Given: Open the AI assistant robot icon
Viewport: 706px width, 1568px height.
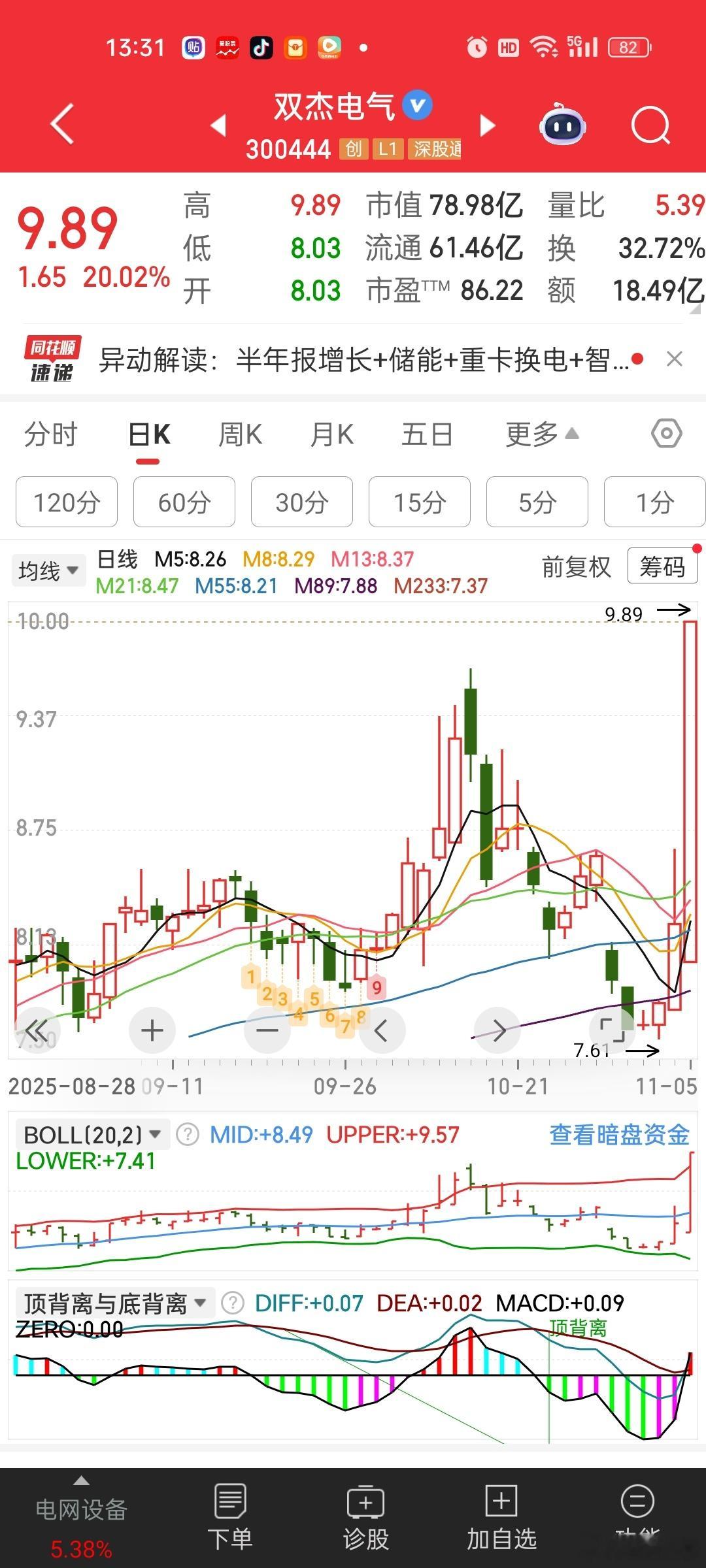Looking at the screenshot, I should tap(561, 125).
